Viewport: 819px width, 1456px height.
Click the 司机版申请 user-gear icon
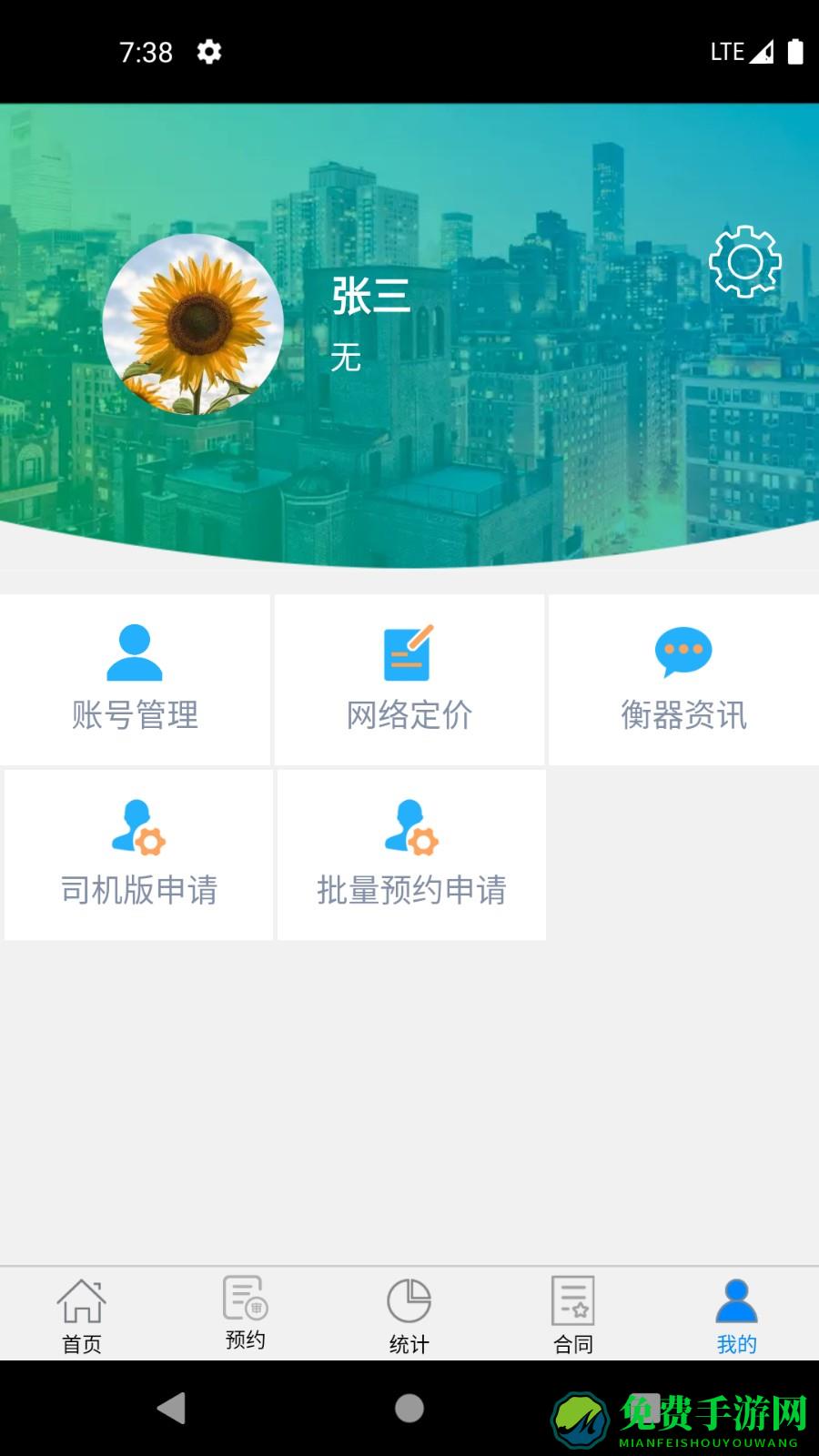click(x=137, y=828)
